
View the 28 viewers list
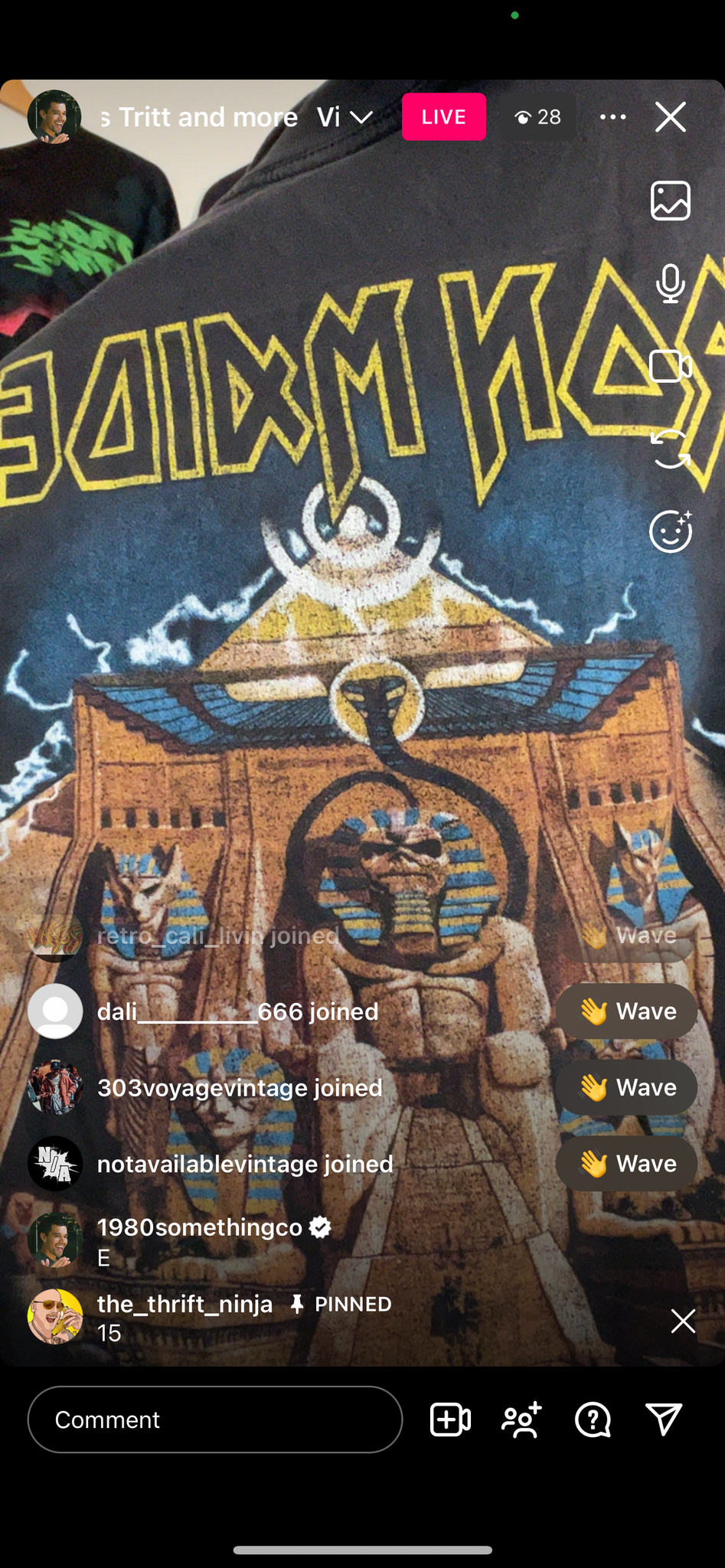click(538, 117)
